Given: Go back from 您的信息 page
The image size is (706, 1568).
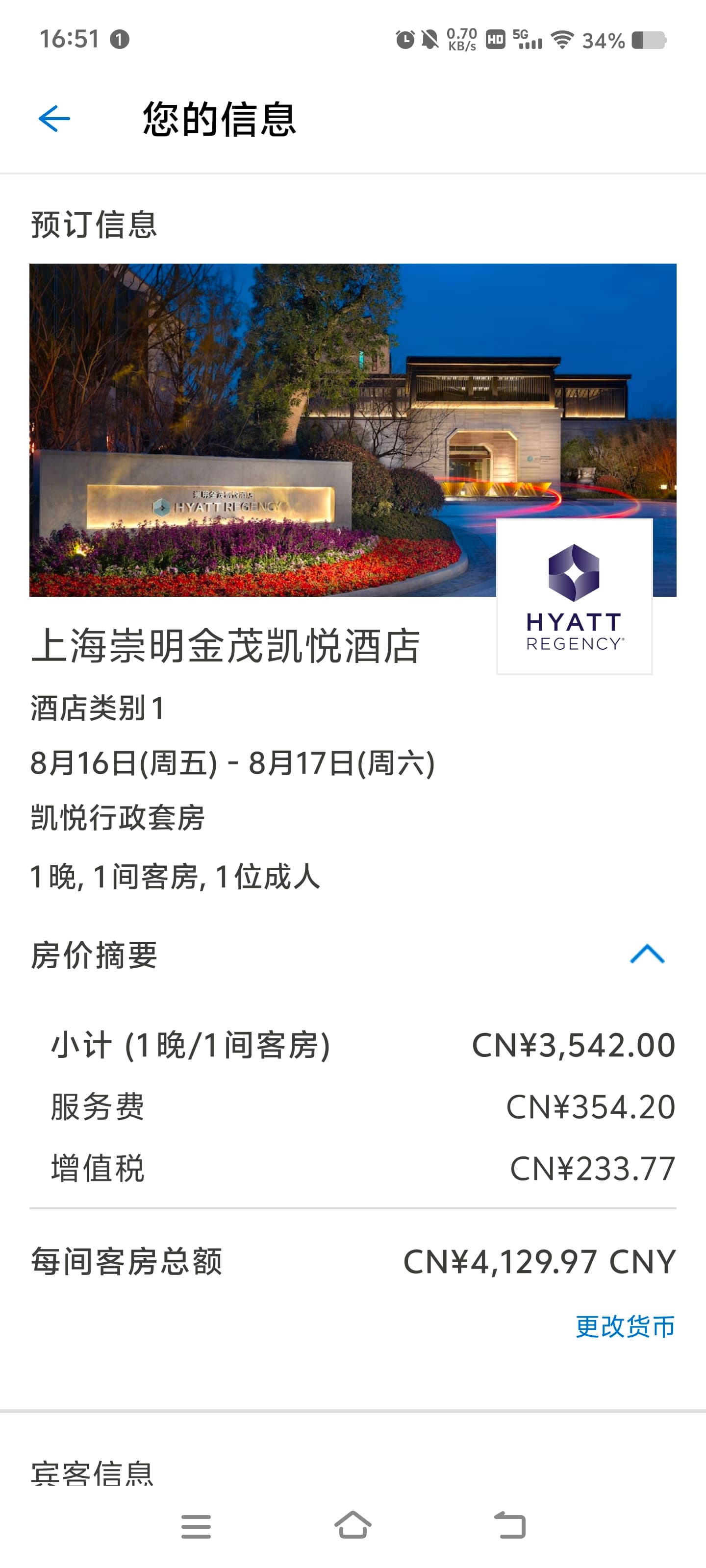Looking at the screenshot, I should 54,119.
